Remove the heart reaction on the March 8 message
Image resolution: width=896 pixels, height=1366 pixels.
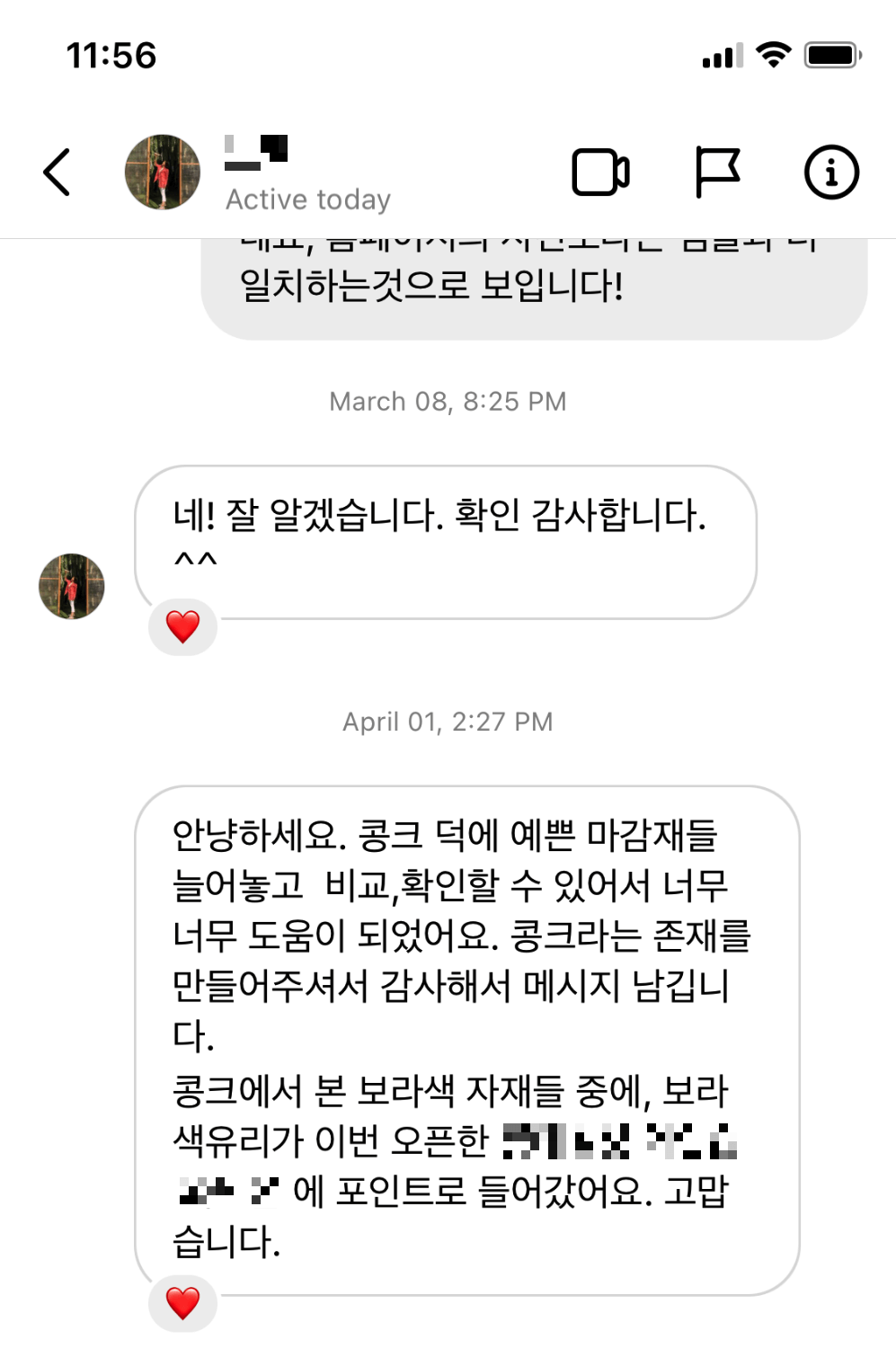point(183,626)
